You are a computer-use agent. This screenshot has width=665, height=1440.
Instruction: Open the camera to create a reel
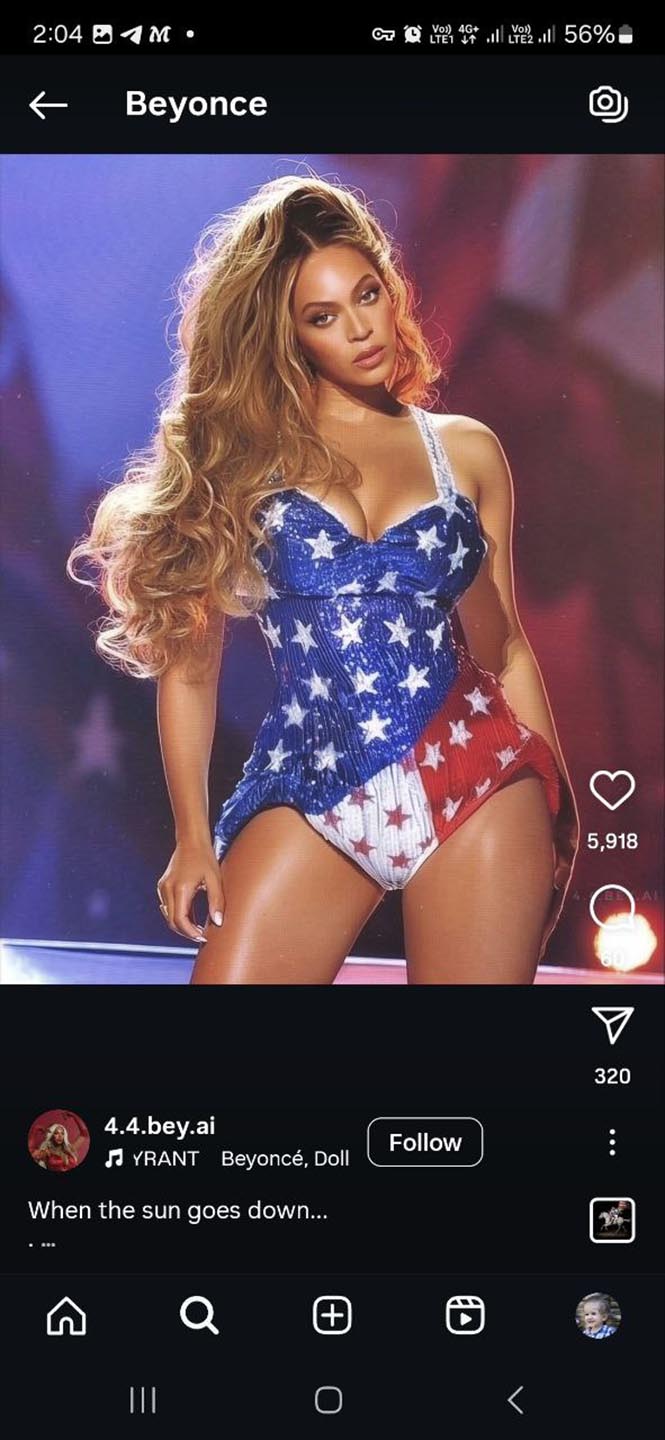coord(608,104)
